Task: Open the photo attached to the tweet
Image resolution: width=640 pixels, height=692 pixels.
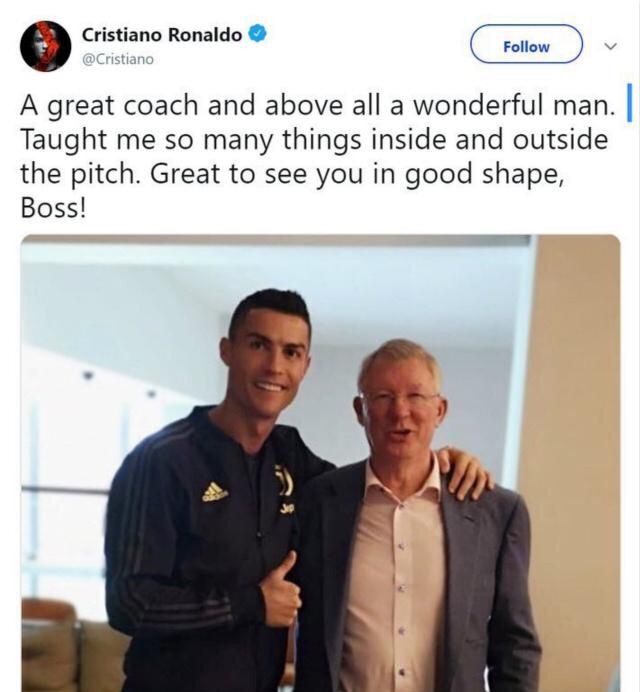Action: [320, 463]
